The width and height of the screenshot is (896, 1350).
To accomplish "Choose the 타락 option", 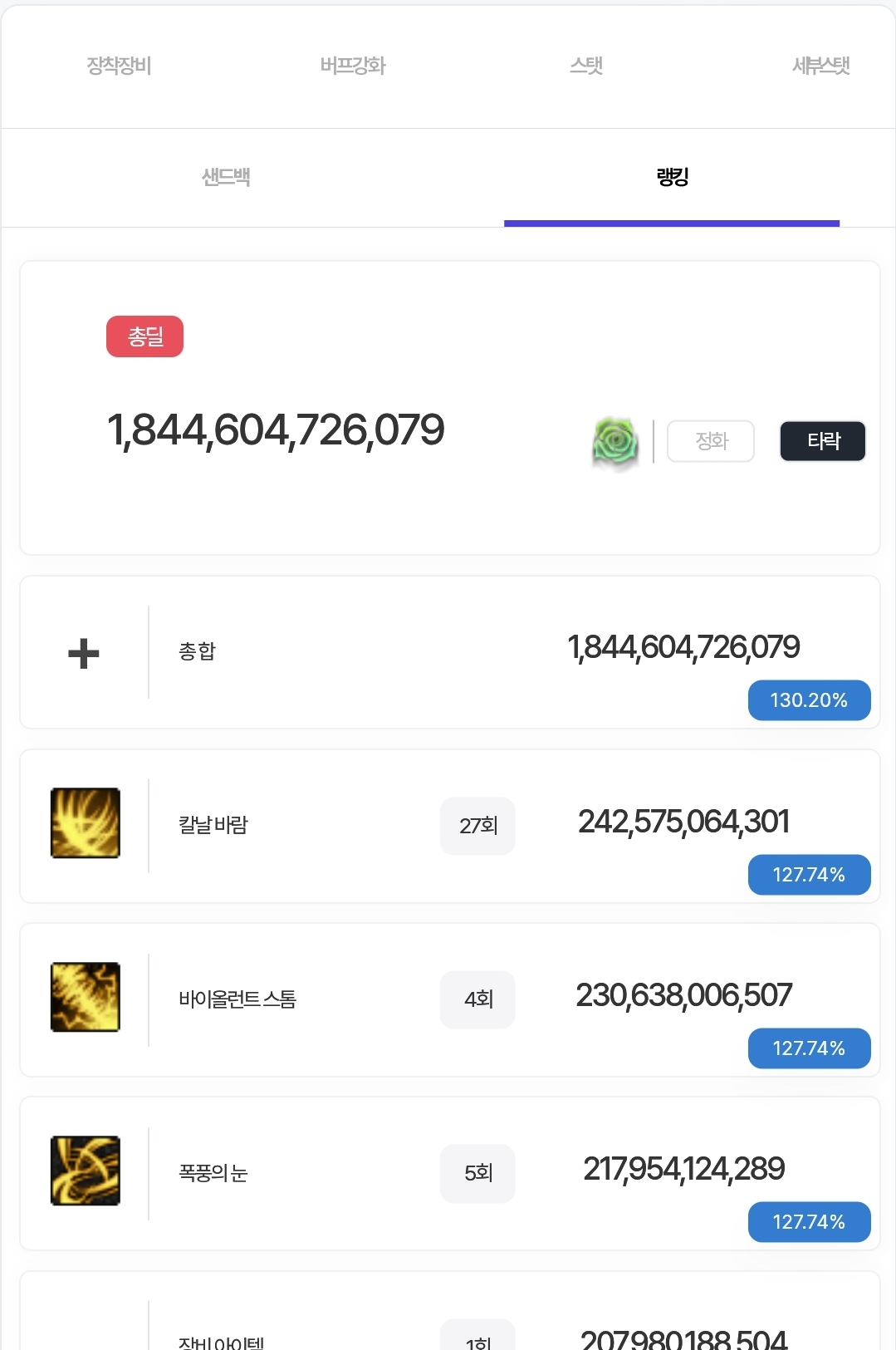I will click(822, 441).
